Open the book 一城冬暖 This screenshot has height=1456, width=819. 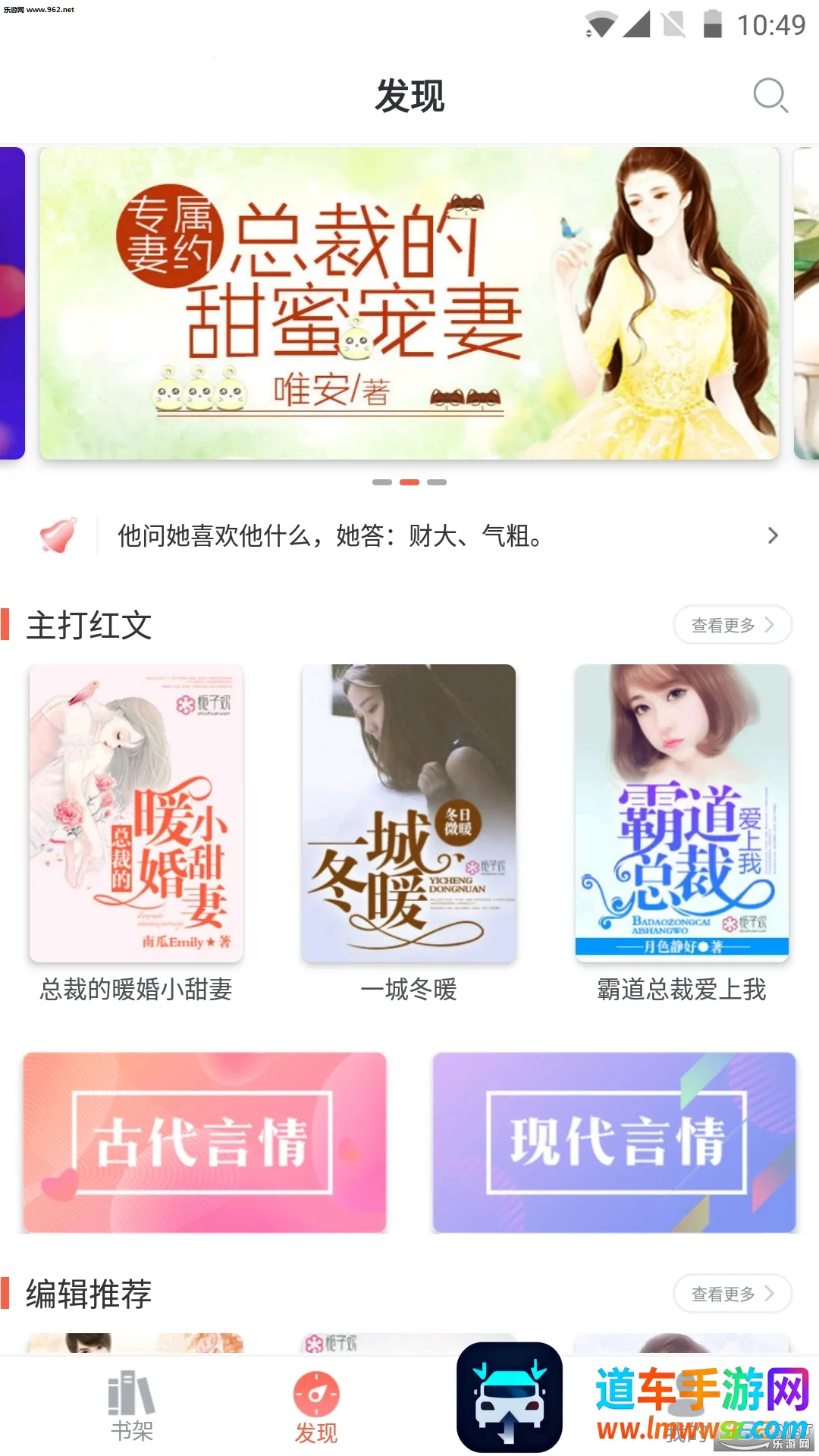point(409,814)
